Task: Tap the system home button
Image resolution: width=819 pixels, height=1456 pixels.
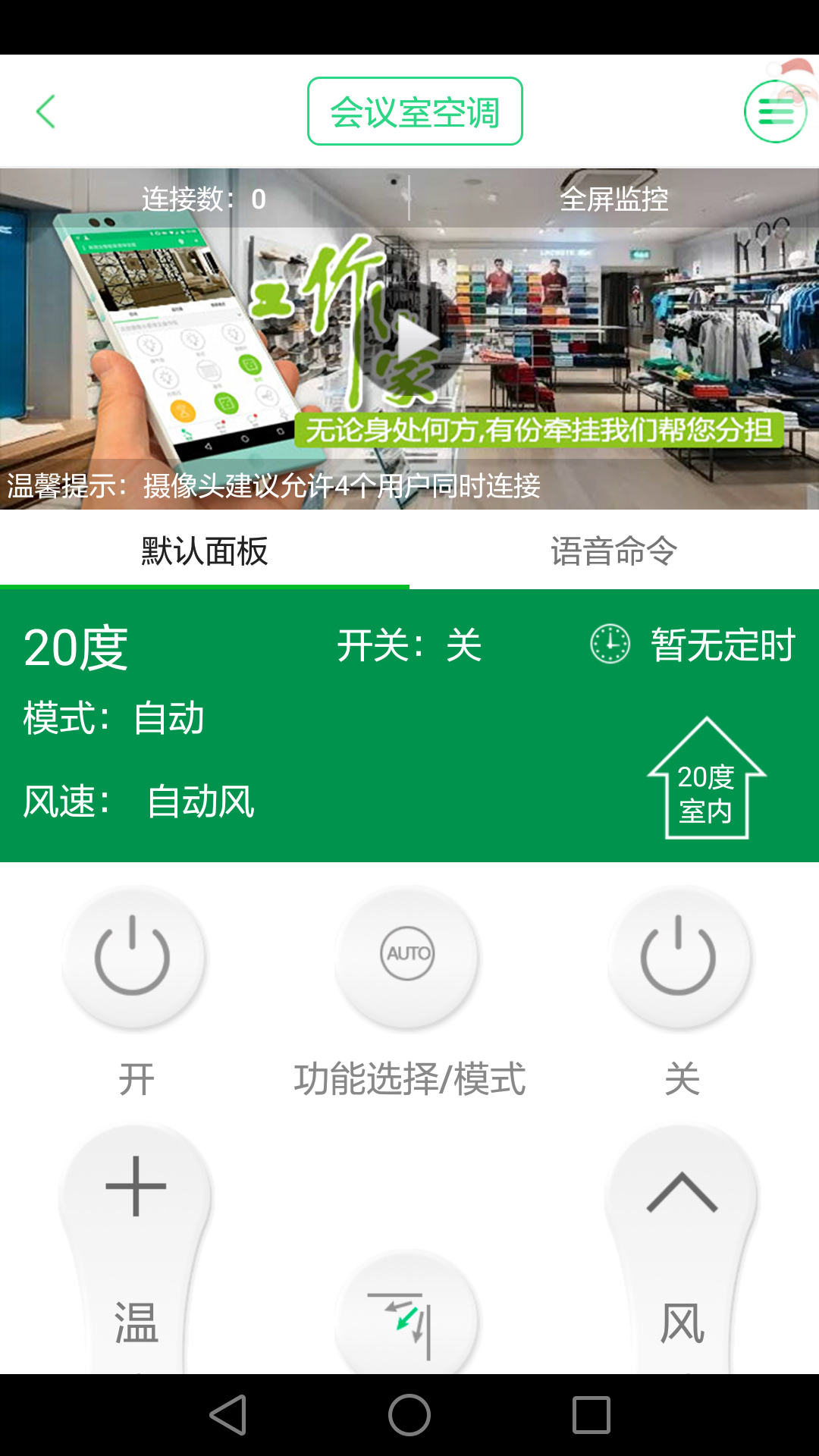Action: (409, 1415)
